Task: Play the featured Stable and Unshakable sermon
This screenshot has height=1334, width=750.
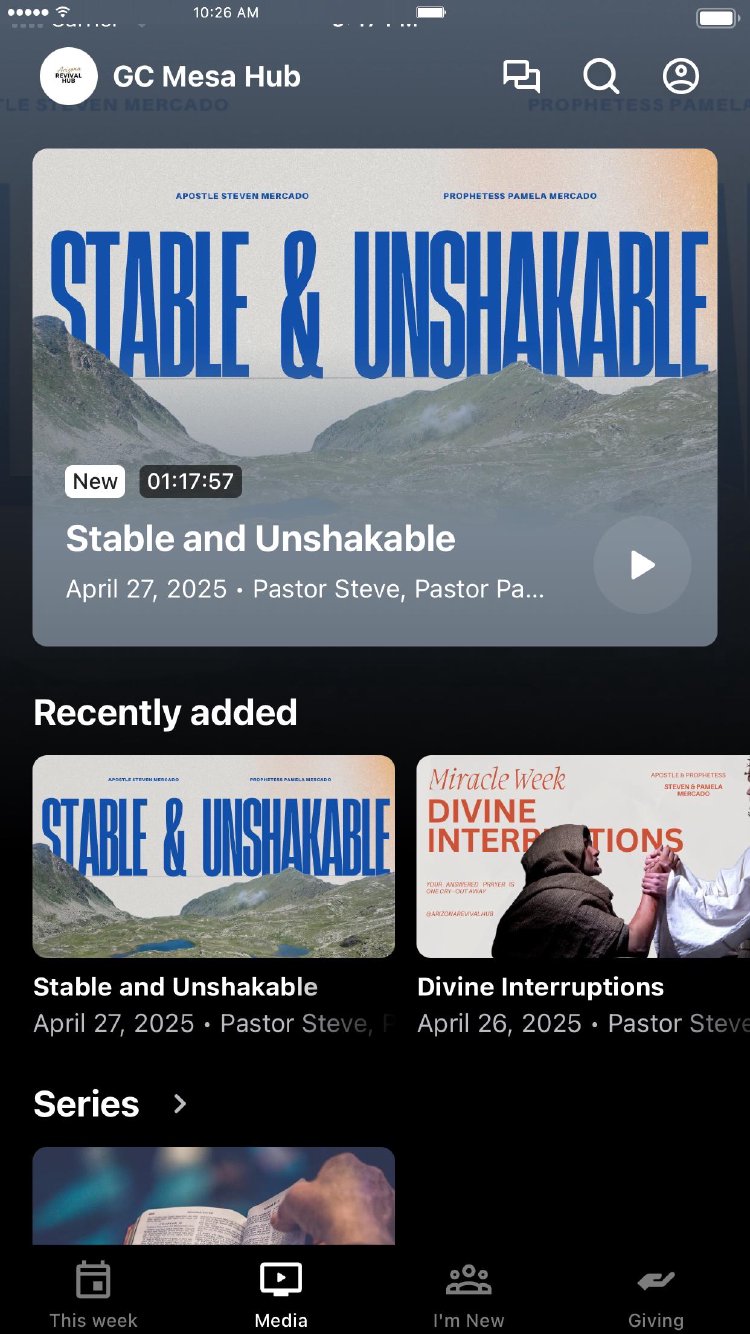Action: (642, 565)
